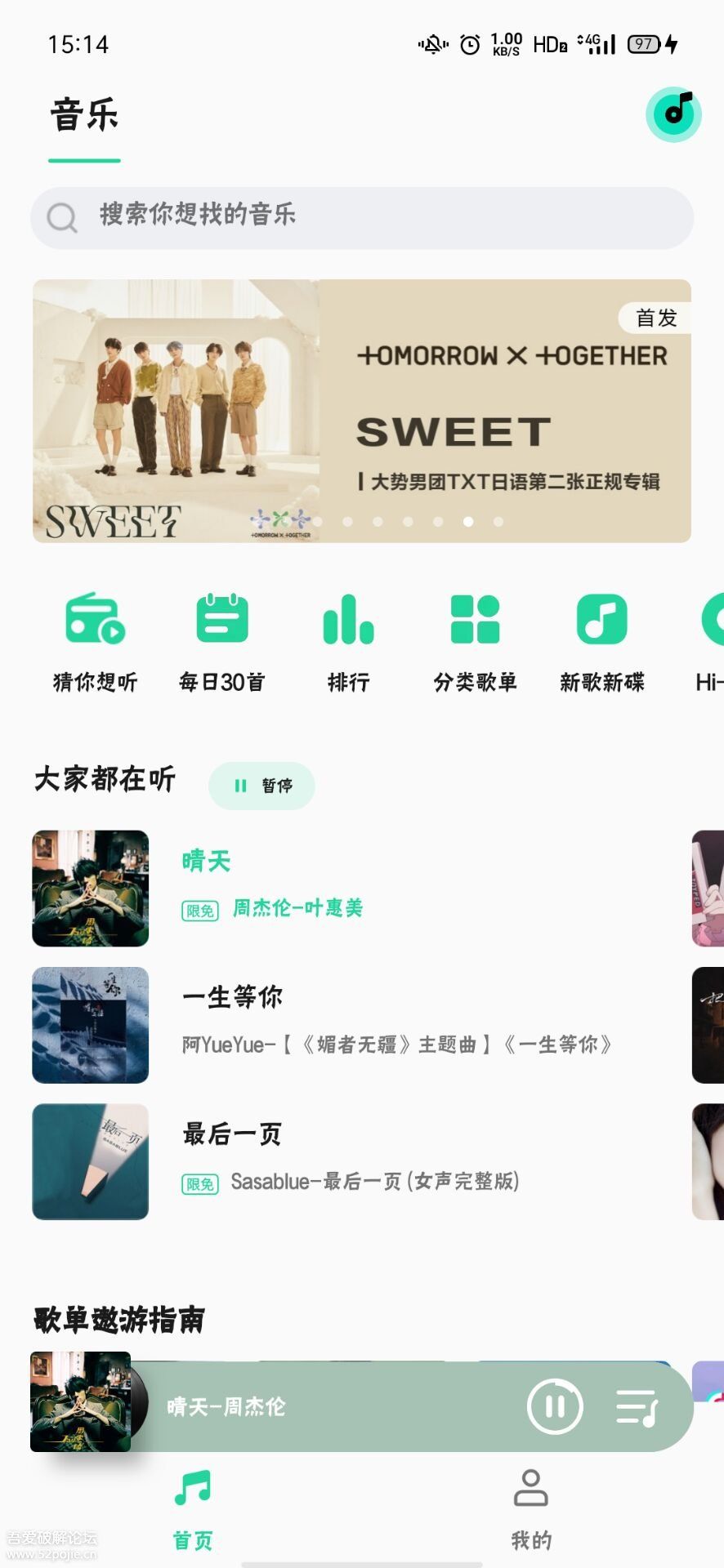Screen dimensions: 724x1568
Task: Open the TXT SWEET album banner
Action: [x=361, y=411]
